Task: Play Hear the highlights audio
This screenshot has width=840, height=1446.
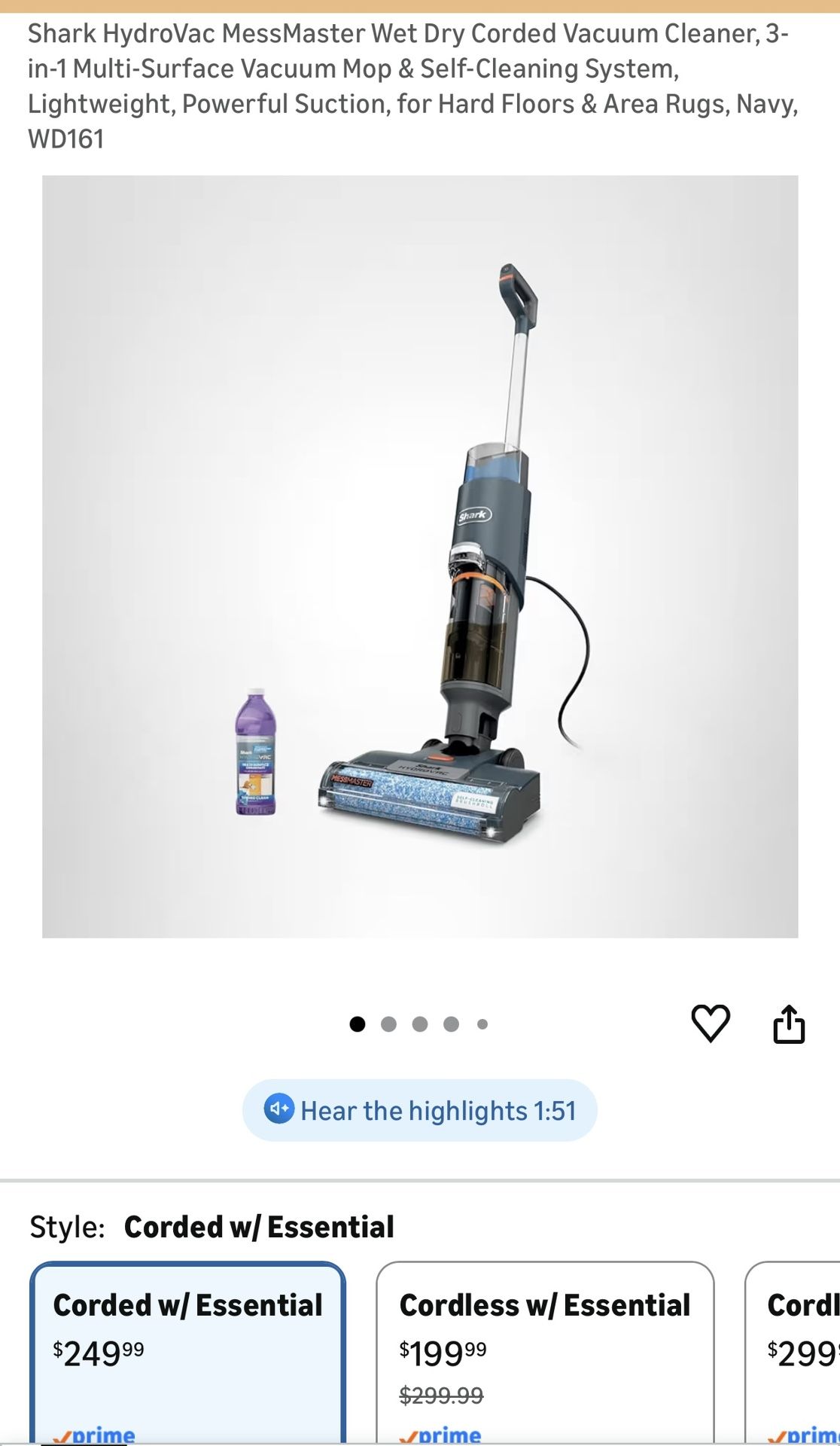Action: click(419, 1110)
